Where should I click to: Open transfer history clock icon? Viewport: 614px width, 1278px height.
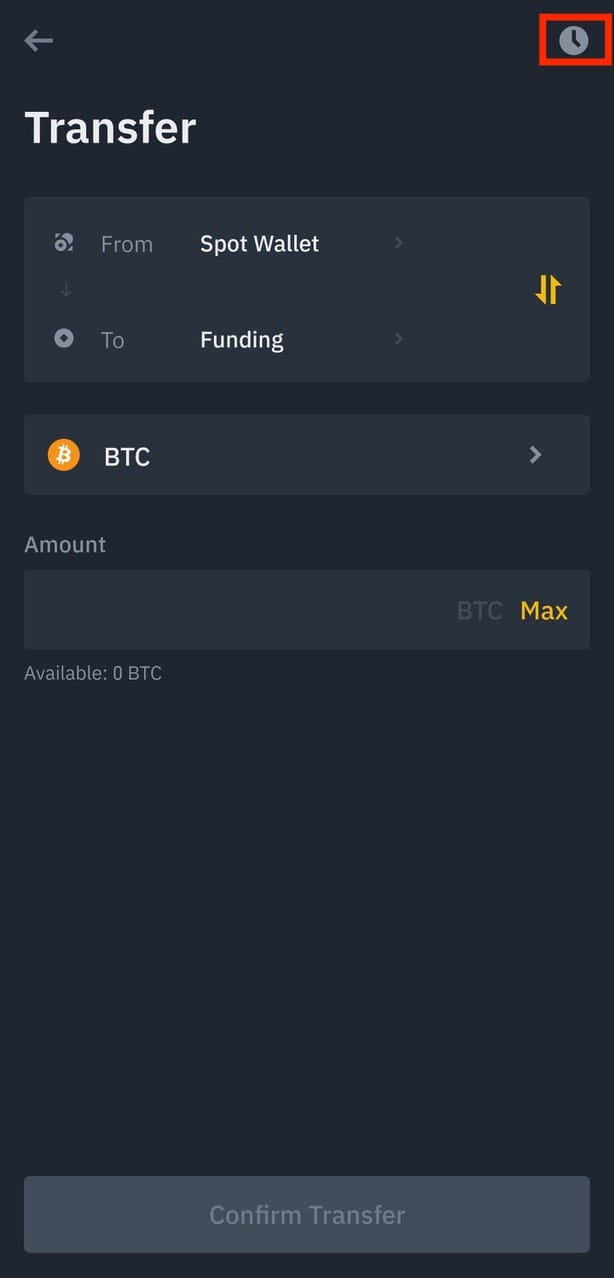574,40
